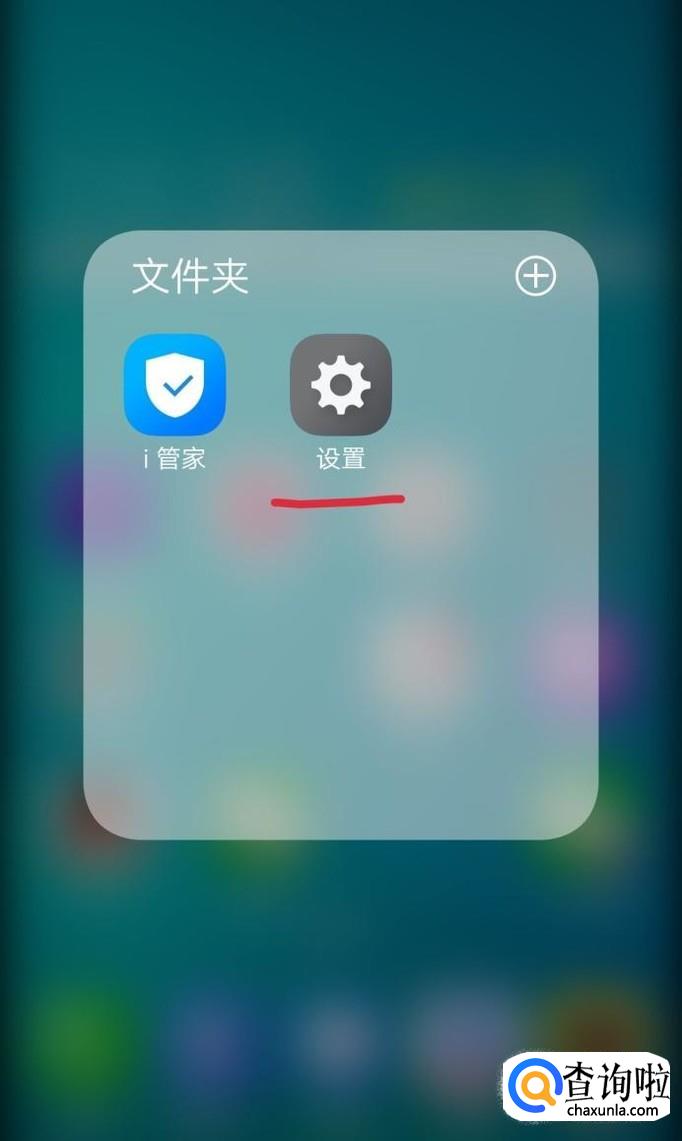Open the 设置 settings app

click(x=341, y=385)
